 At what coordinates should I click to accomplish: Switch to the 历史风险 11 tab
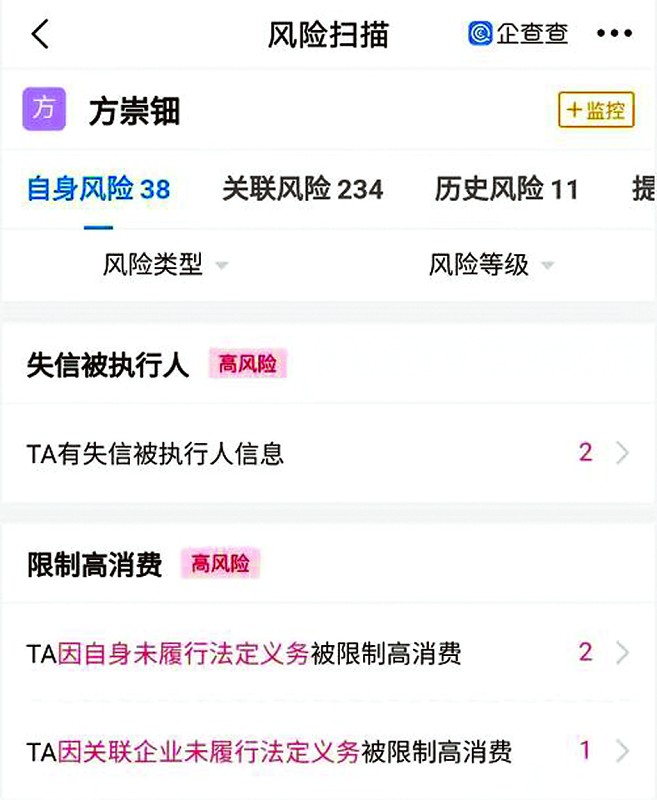coord(506,189)
